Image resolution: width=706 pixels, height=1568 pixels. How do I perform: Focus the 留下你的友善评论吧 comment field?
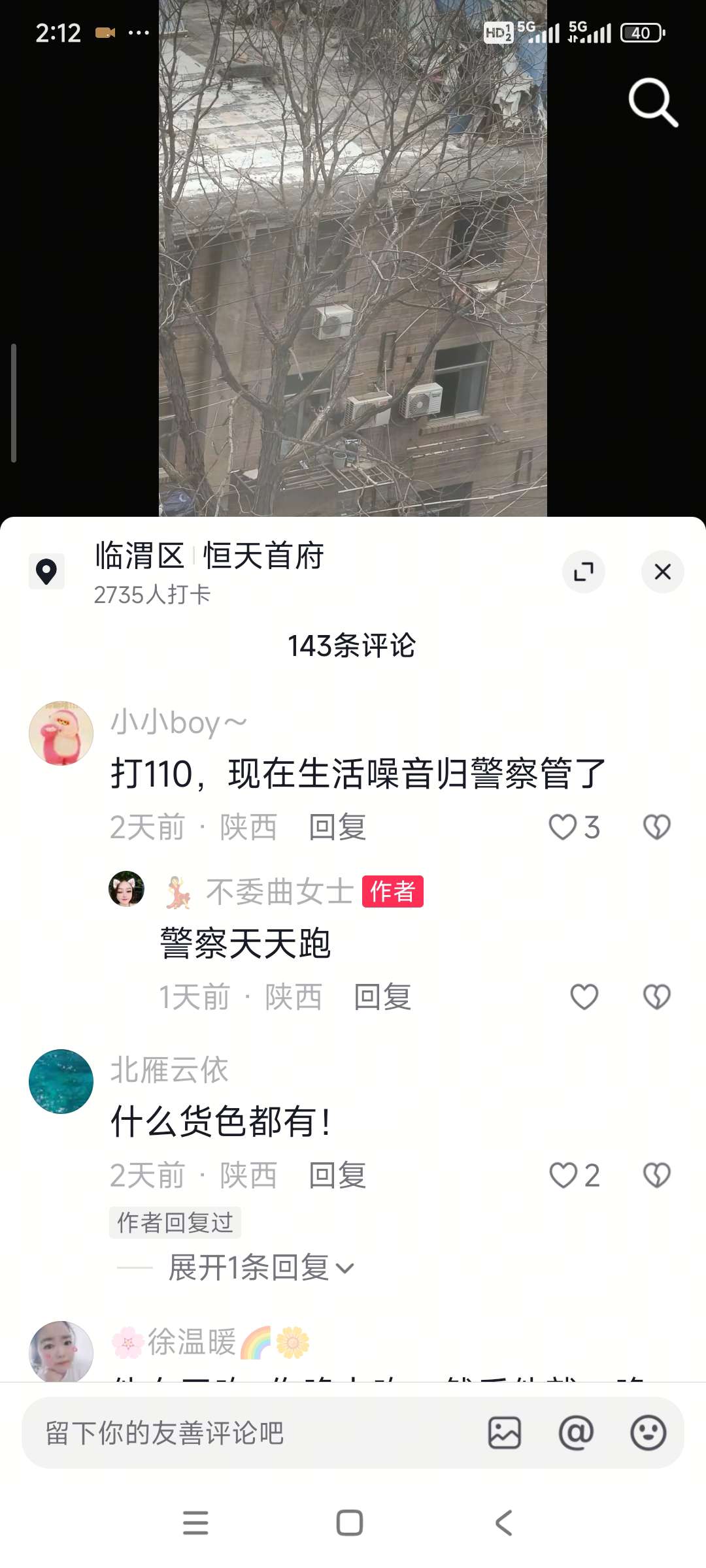[248, 1433]
